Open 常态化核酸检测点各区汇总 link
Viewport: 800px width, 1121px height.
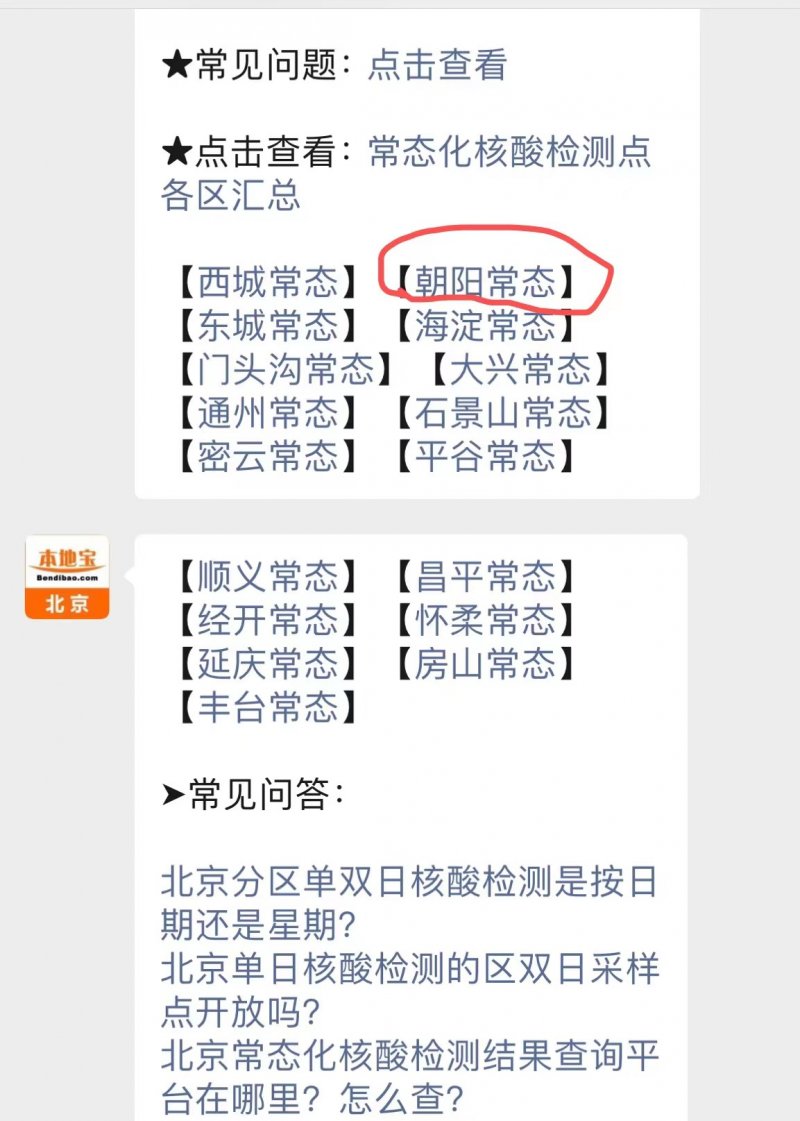click(x=509, y=152)
